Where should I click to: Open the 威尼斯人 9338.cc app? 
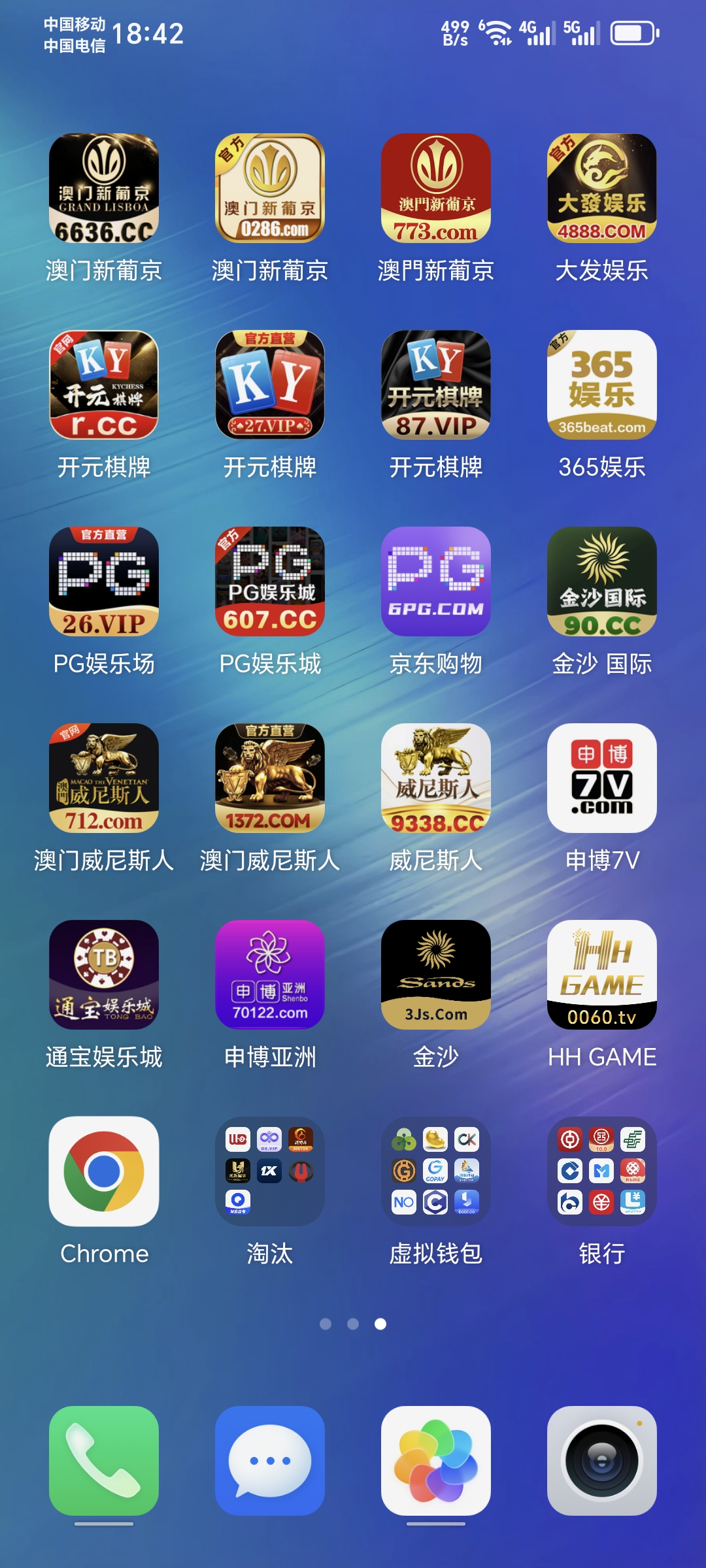[436, 778]
